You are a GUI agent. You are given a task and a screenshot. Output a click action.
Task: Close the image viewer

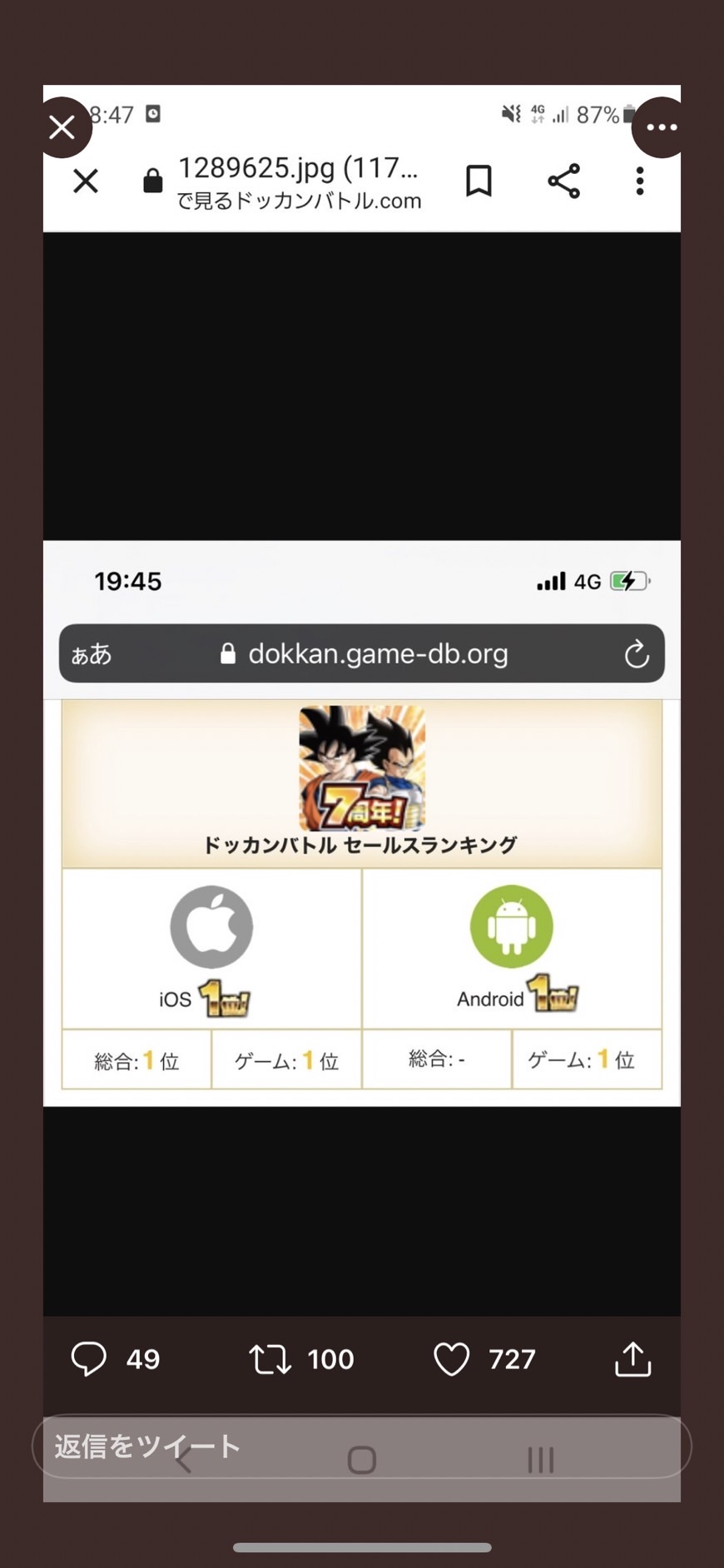pos(62,127)
